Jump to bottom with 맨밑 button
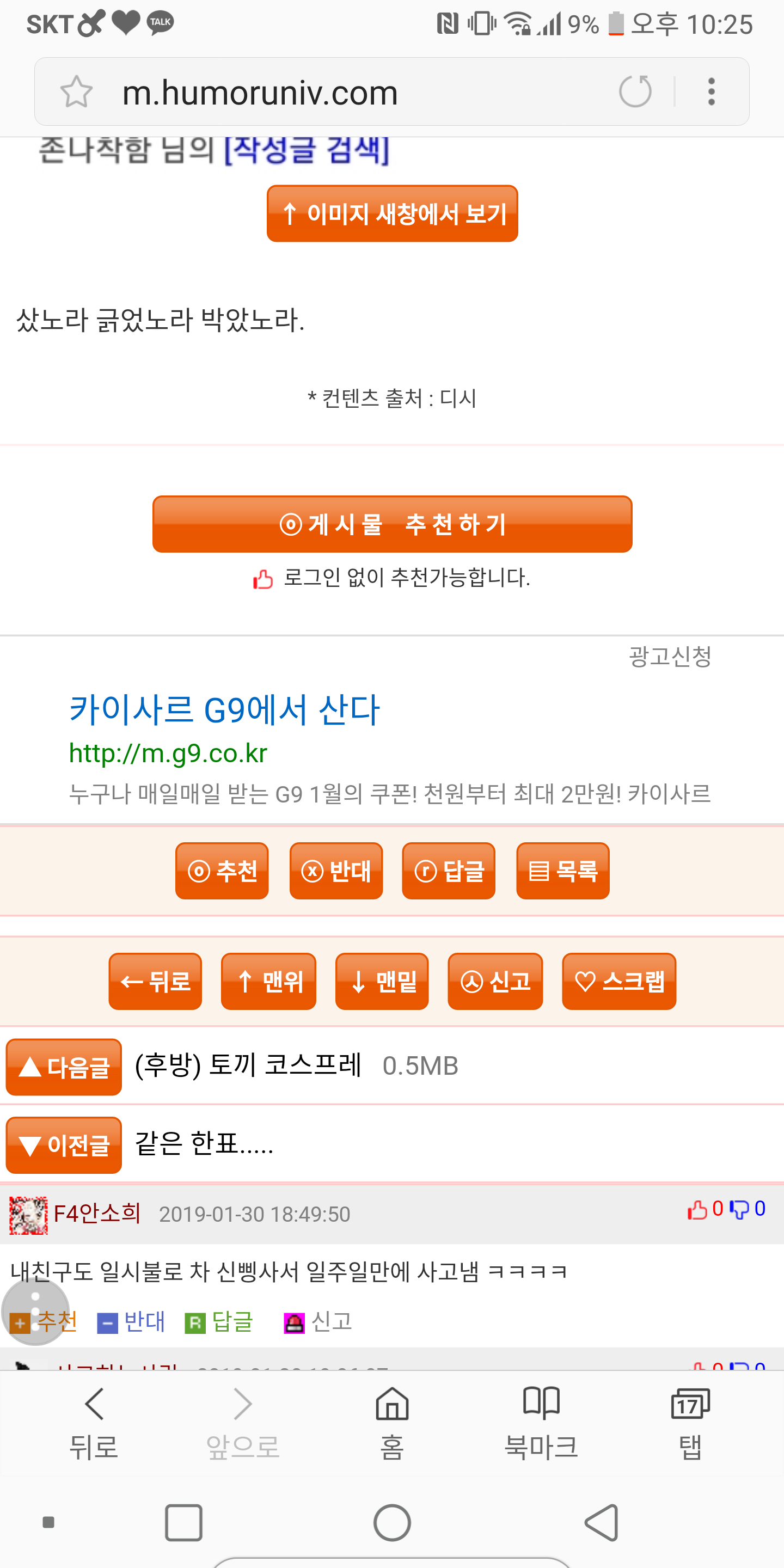This screenshot has height=1568, width=784. [382, 981]
